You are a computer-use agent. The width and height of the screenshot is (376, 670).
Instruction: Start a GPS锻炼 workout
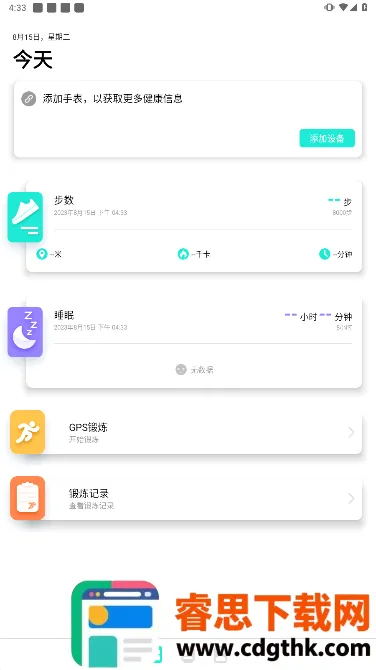[186, 432]
